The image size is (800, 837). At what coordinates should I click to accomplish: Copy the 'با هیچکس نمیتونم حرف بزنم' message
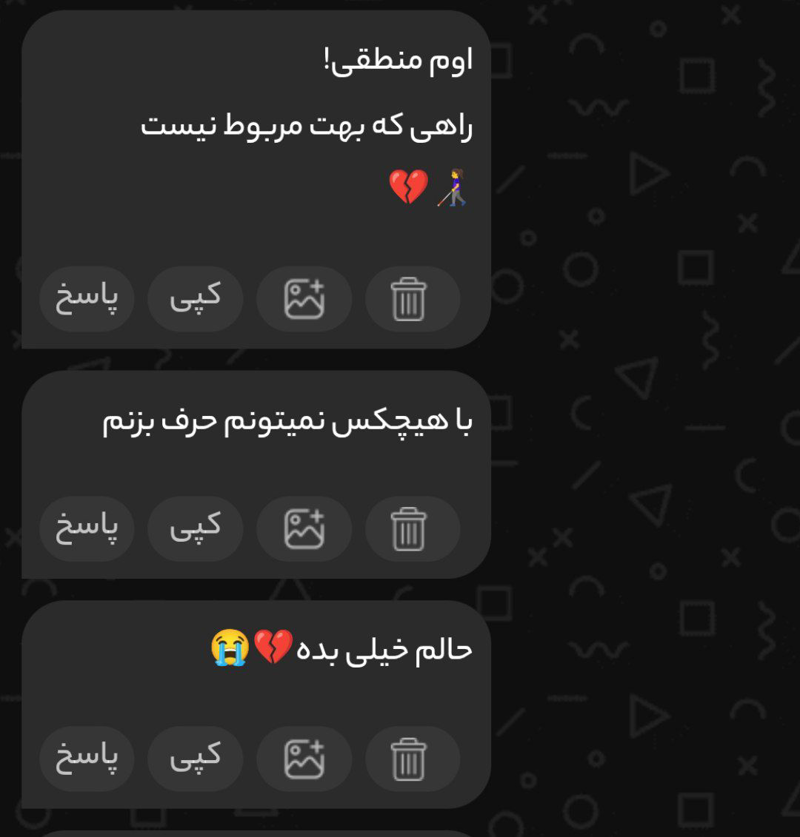click(x=195, y=528)
